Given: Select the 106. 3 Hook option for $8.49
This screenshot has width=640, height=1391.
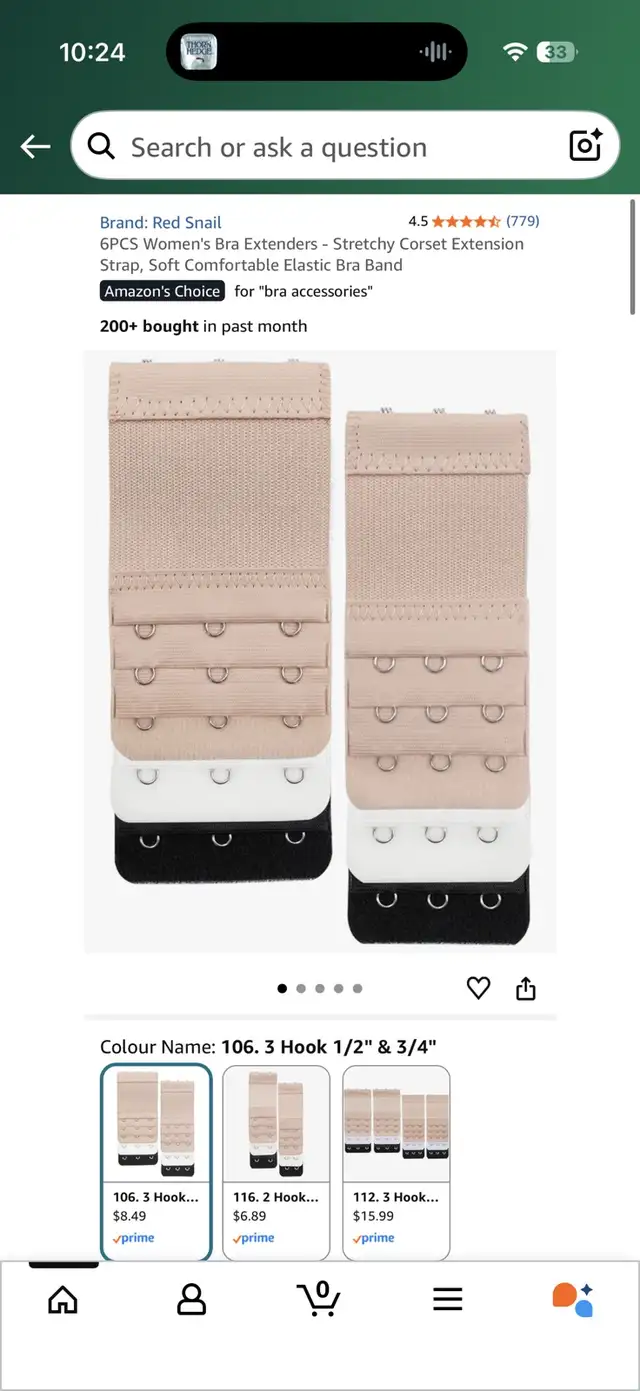Looking at the screenshot, I should [156, 1160].
